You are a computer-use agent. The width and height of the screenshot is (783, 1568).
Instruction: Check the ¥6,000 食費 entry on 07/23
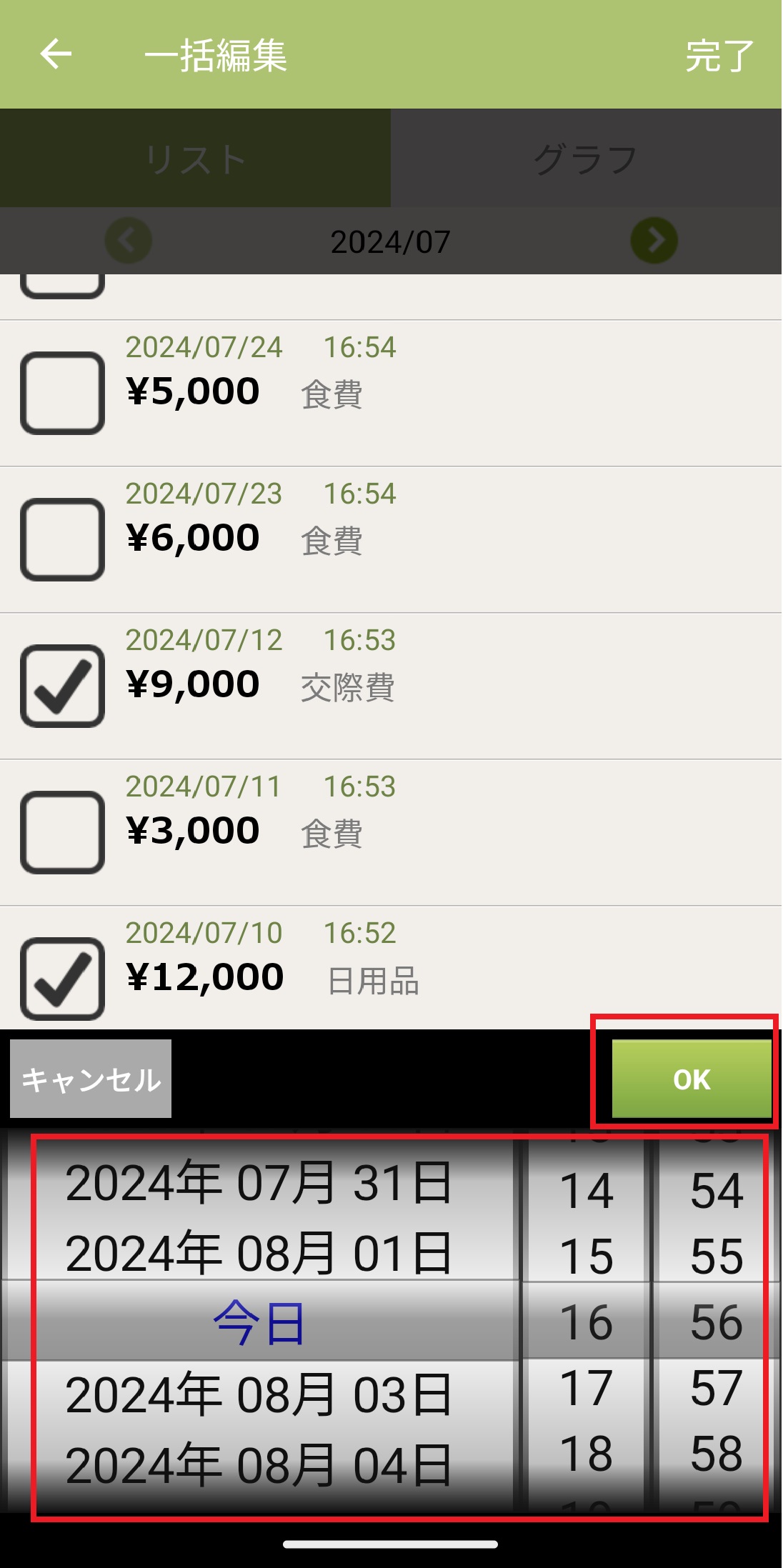coord(63,539)
